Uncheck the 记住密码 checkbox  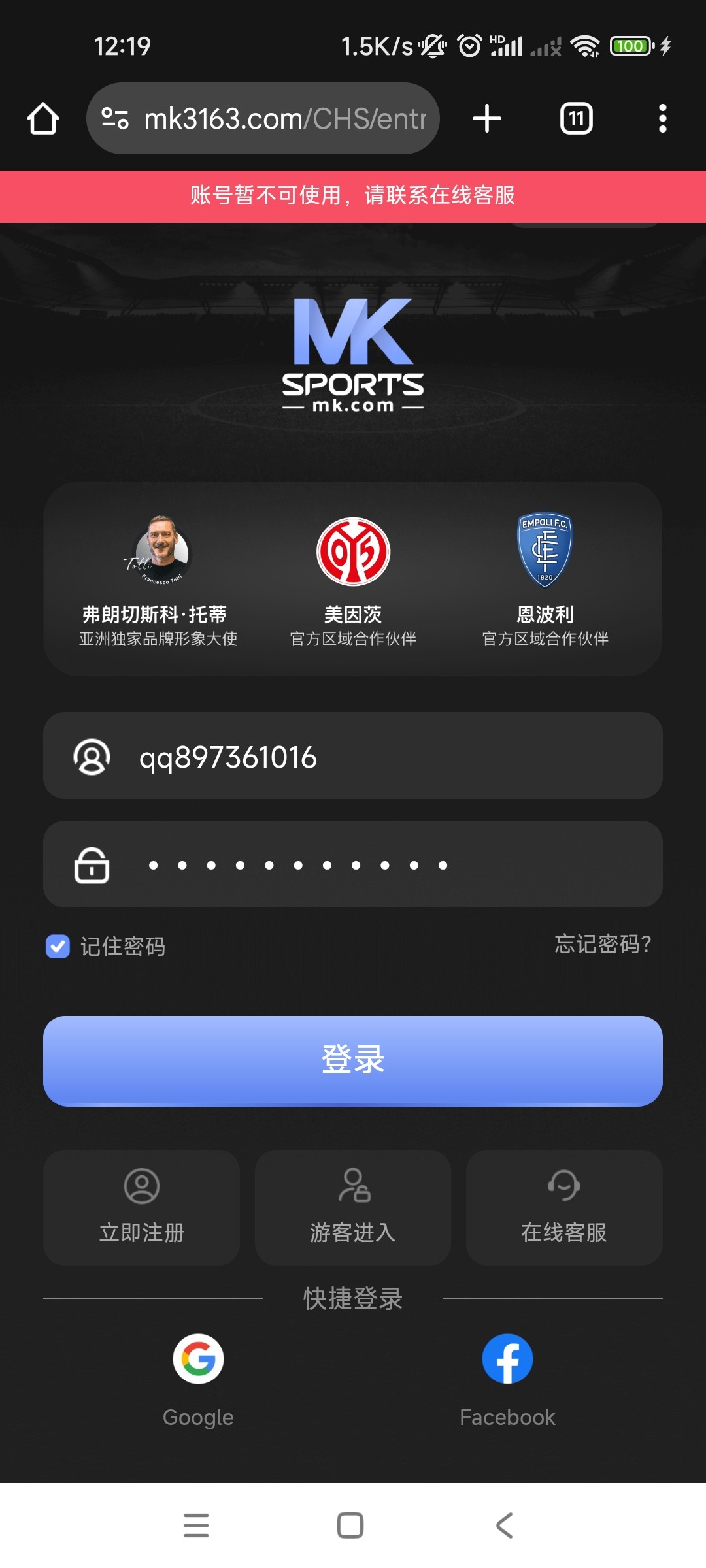[x=58, y=946]
